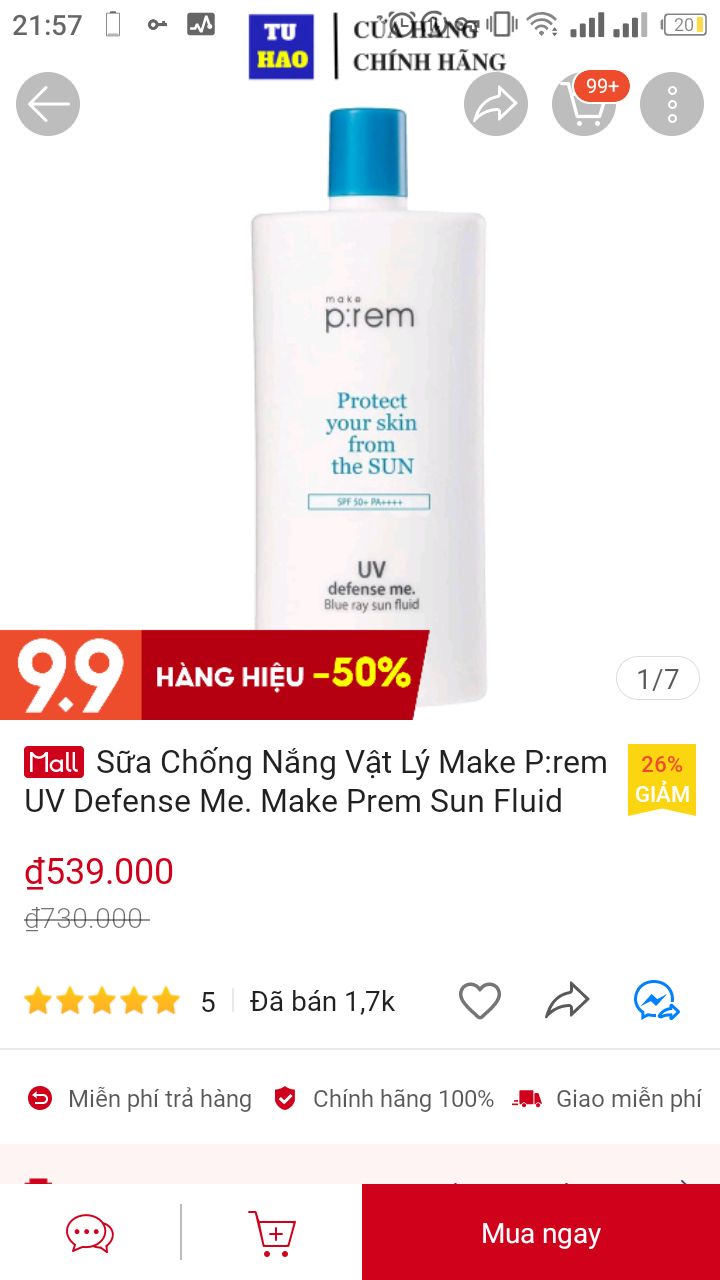Add the sunscreen to cart
Image resolution: width=720 pixels, height=1280 pixels.
271,1232
